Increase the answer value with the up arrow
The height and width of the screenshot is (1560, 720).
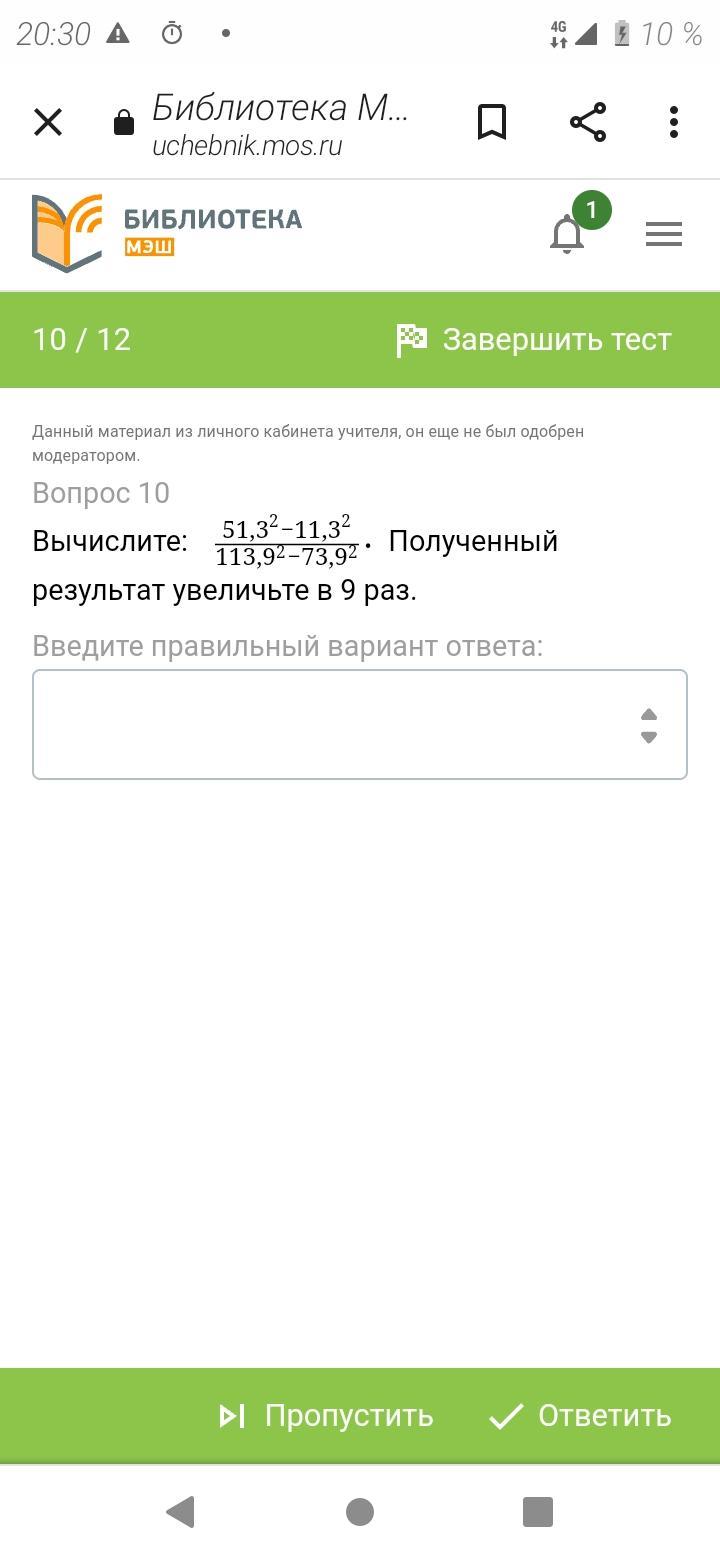click(x=649, y=714)
